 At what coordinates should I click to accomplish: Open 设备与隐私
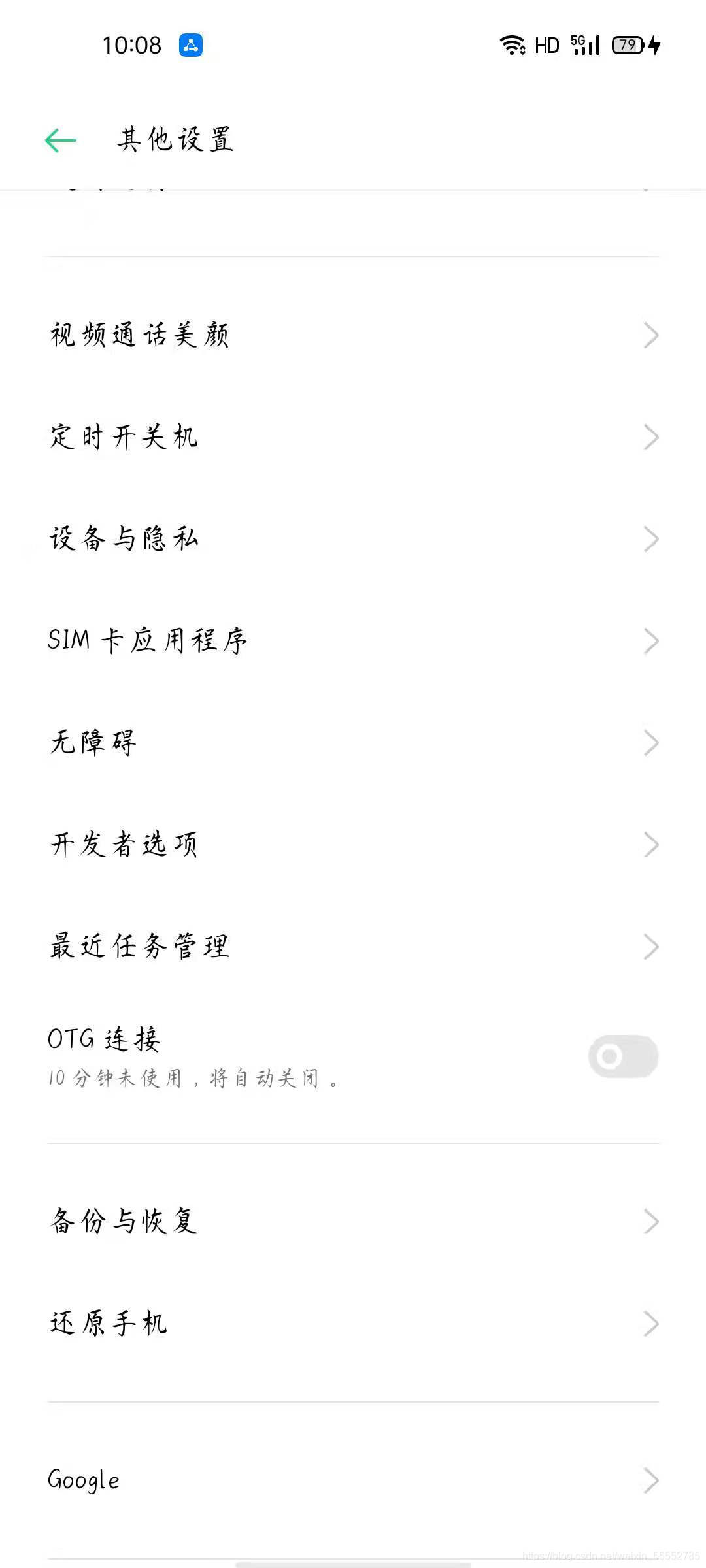353,539
